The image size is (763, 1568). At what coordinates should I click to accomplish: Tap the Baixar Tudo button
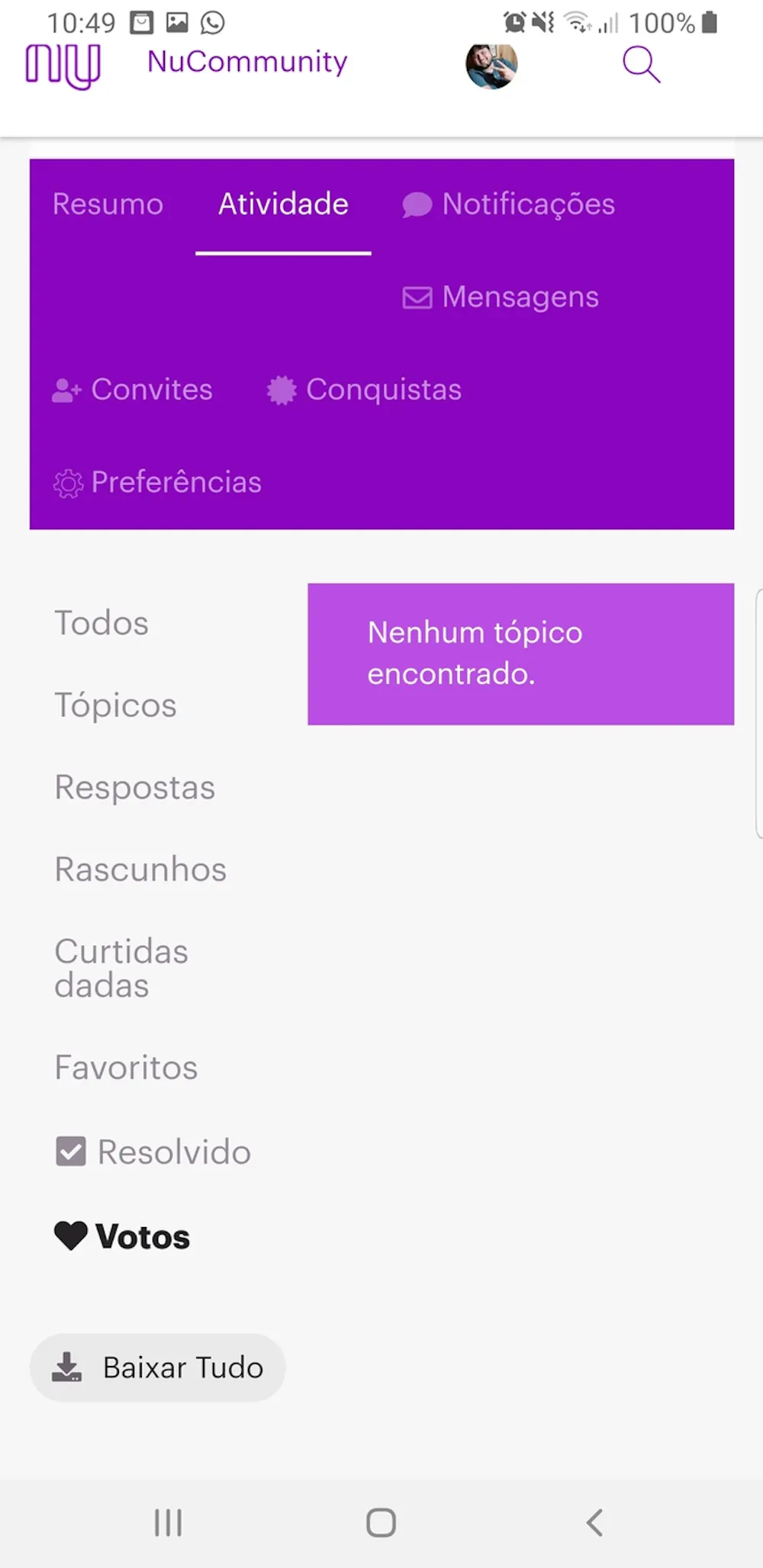click(158, 1367)
